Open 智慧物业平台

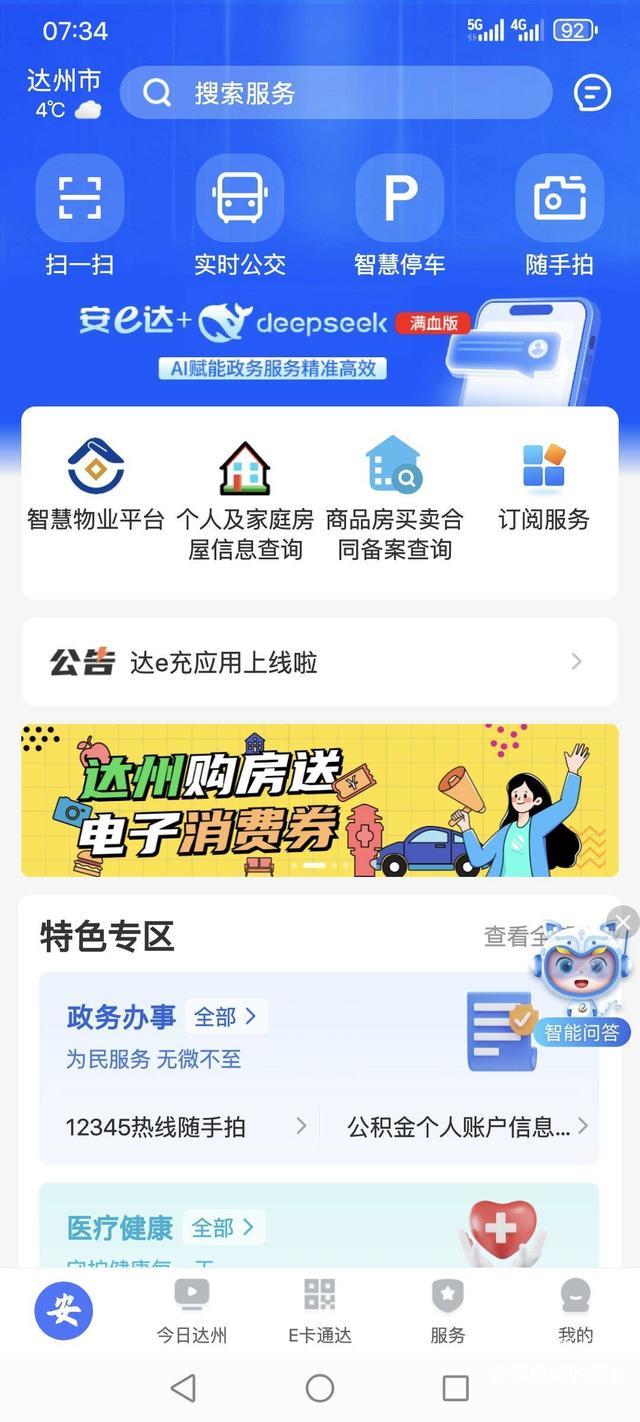pyautogui.click(x=96, y=485)
